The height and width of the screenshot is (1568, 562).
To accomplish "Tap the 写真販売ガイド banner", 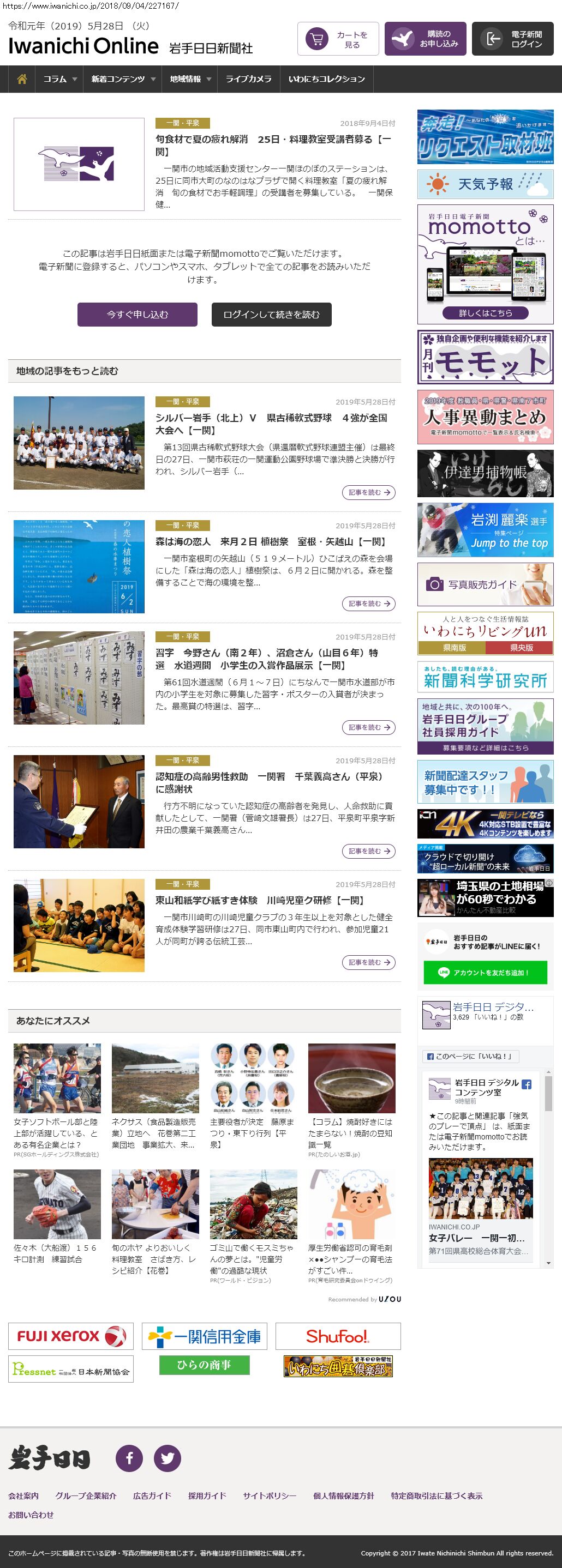I will point(485,584).
